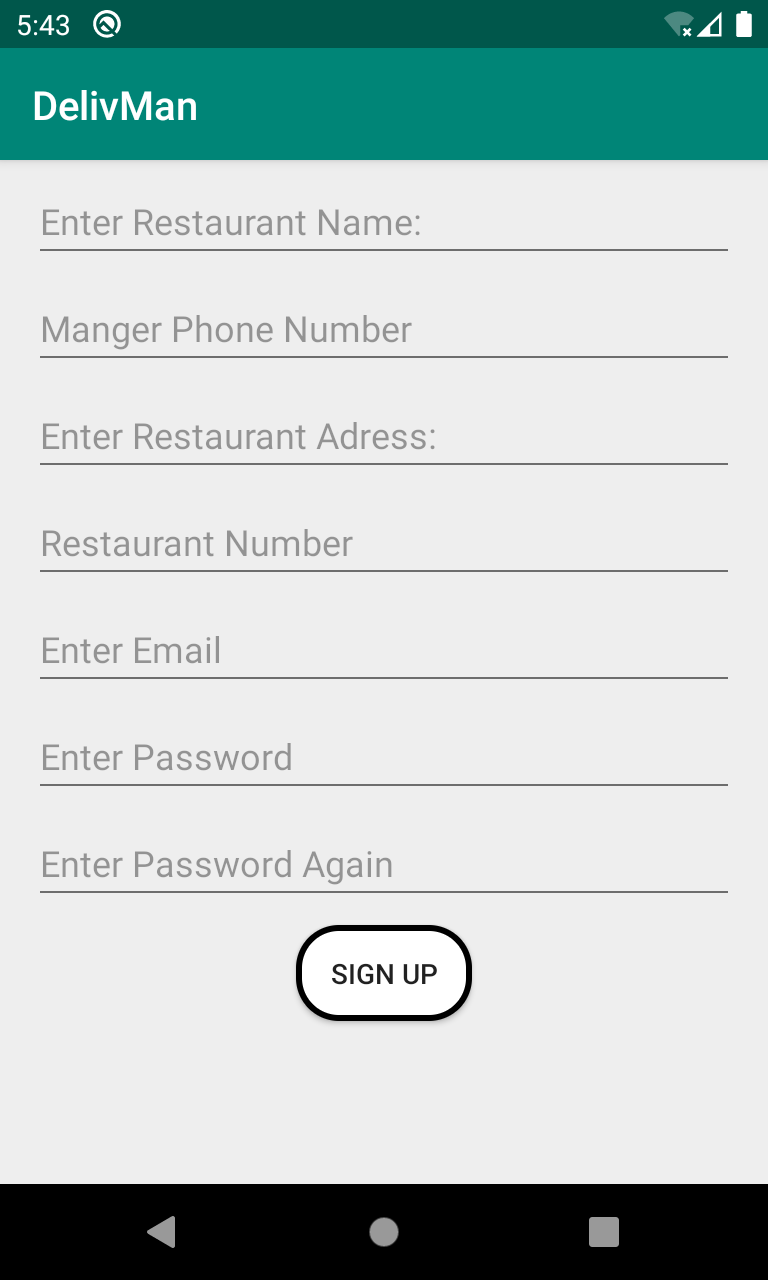Click the clock in the status bar
This screenshot has height=1280, width=768.
(42, 23)
